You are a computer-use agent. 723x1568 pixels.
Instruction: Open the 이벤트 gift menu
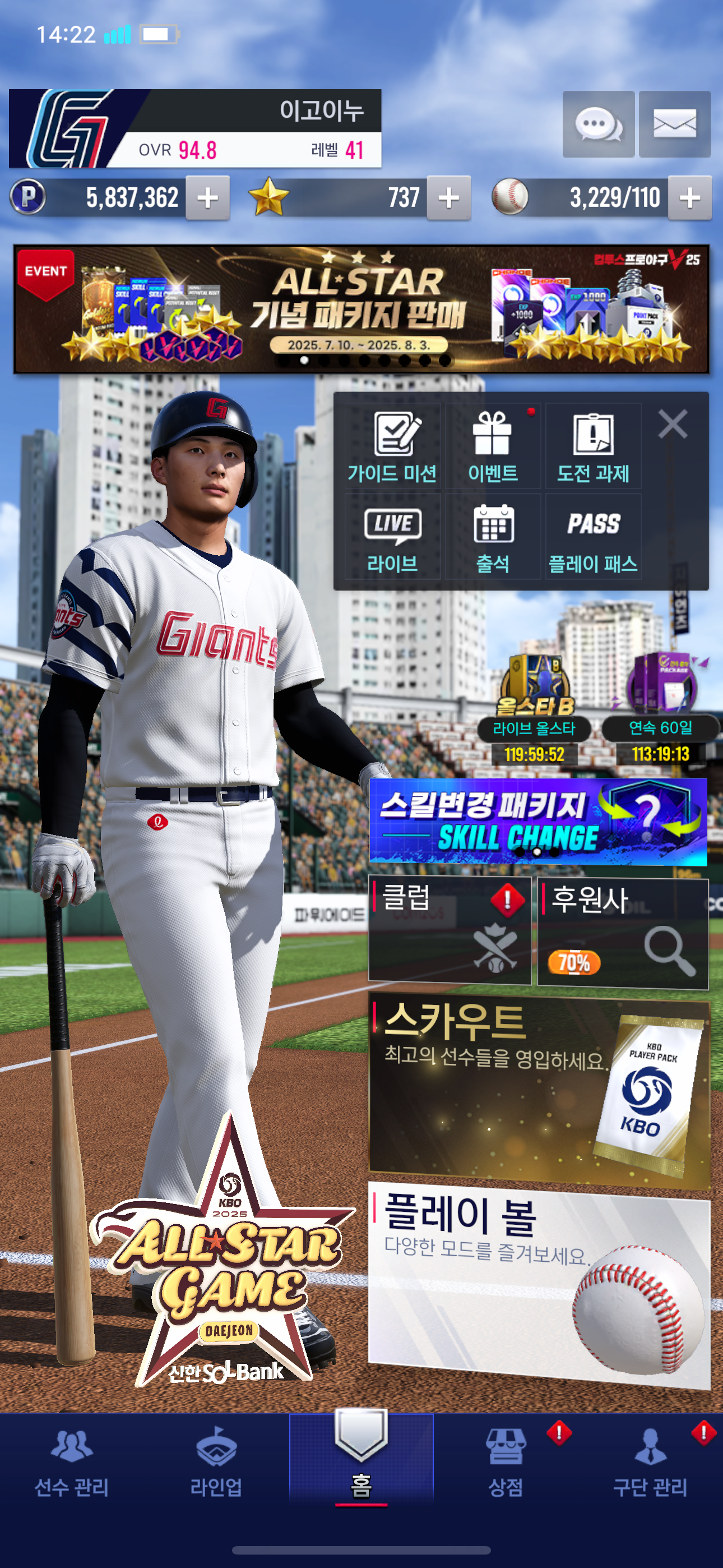pos(492,447)
